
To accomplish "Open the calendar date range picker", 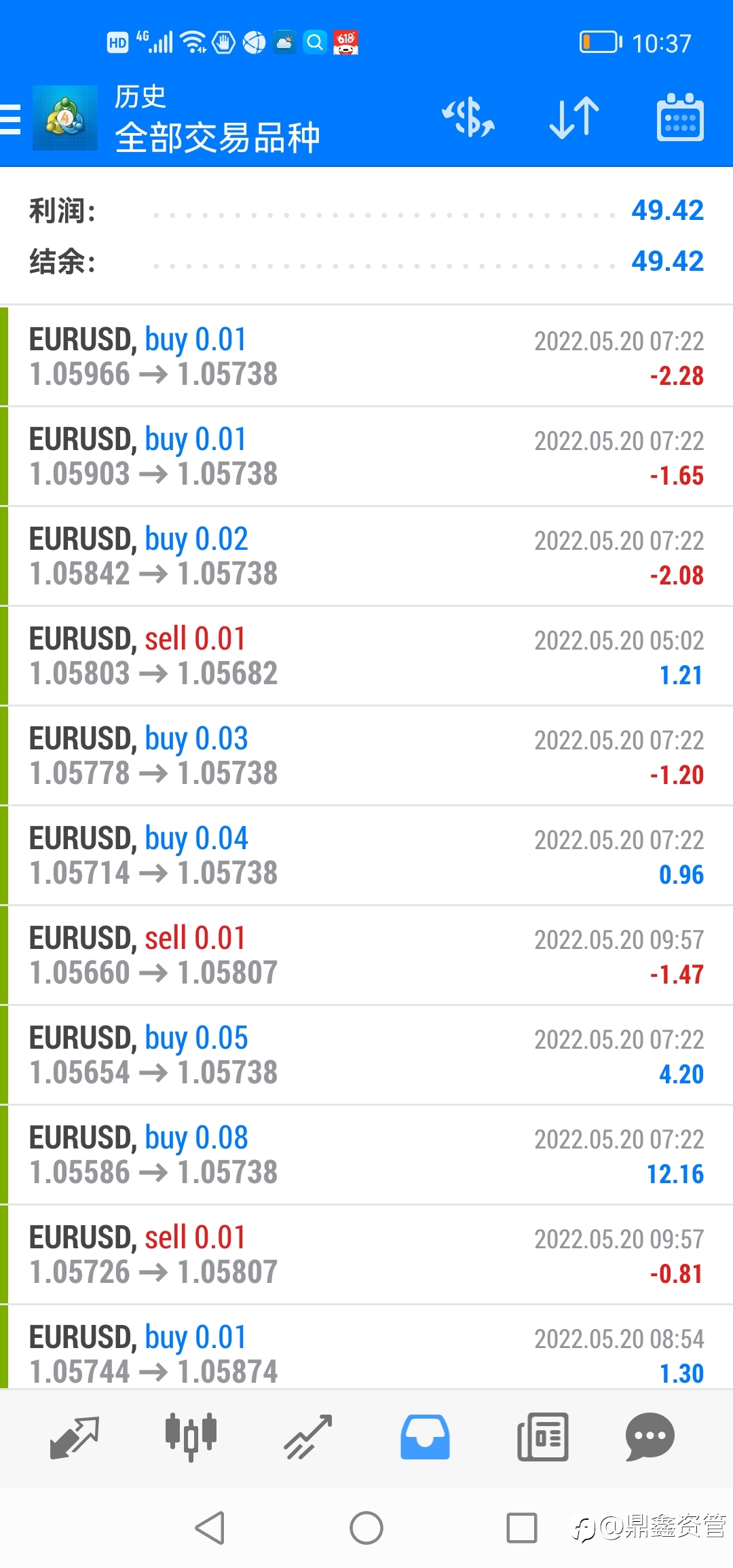I will coord(680,117).
